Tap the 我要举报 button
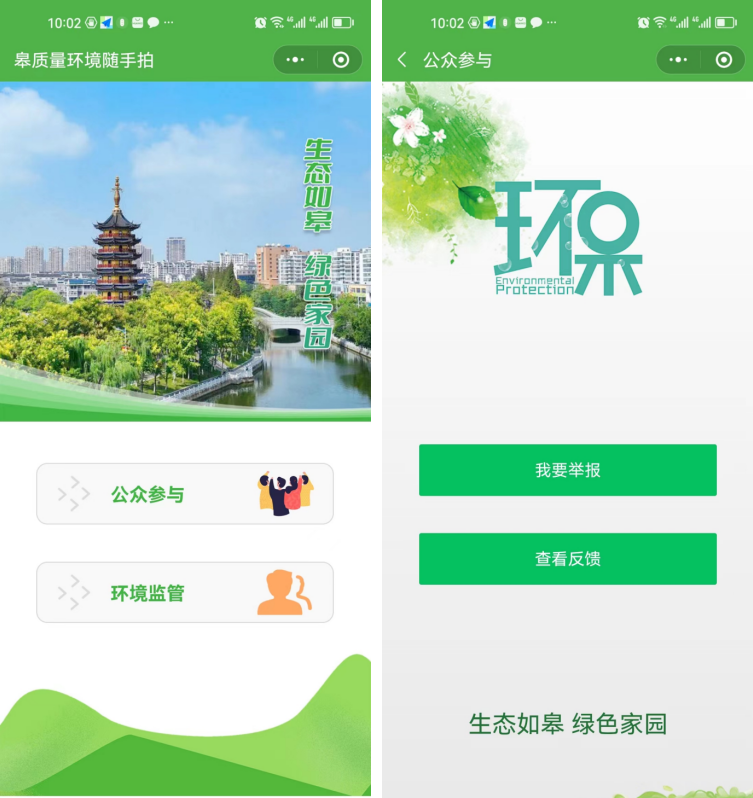 coord(567,470)
